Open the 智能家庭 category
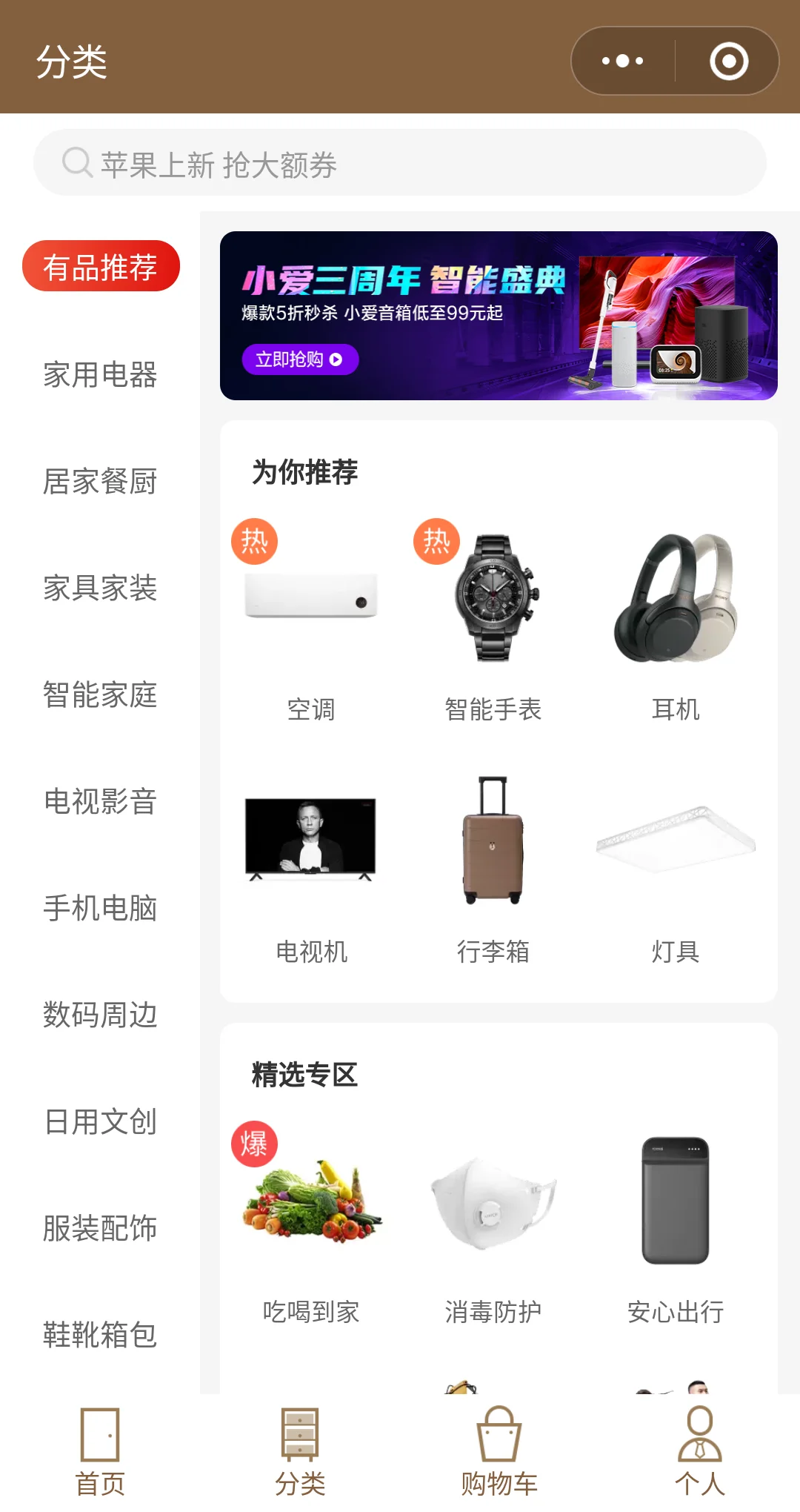Screen dimensions: 800x1512 pos(100,695)
